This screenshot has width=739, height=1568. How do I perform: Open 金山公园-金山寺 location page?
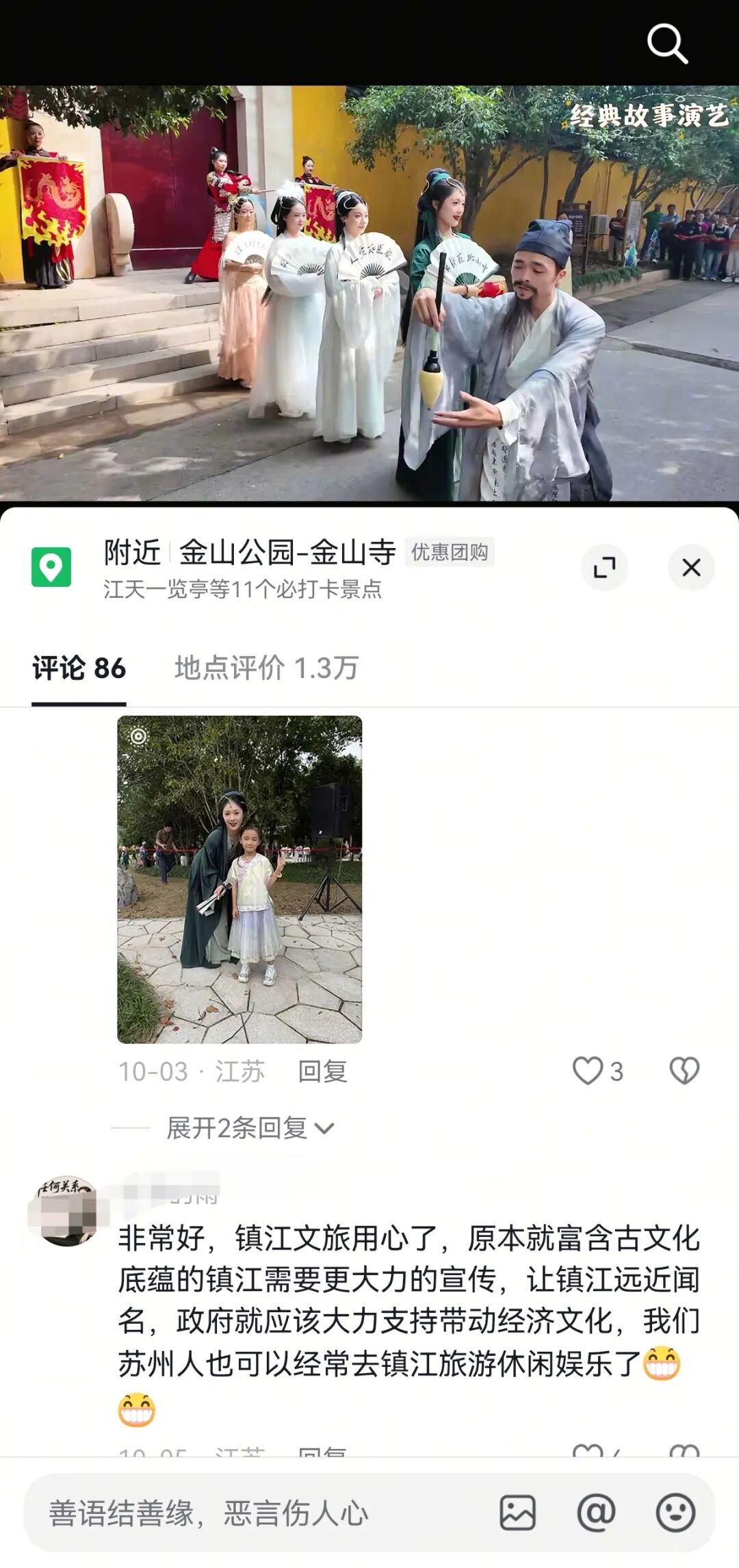click(287, 553)
